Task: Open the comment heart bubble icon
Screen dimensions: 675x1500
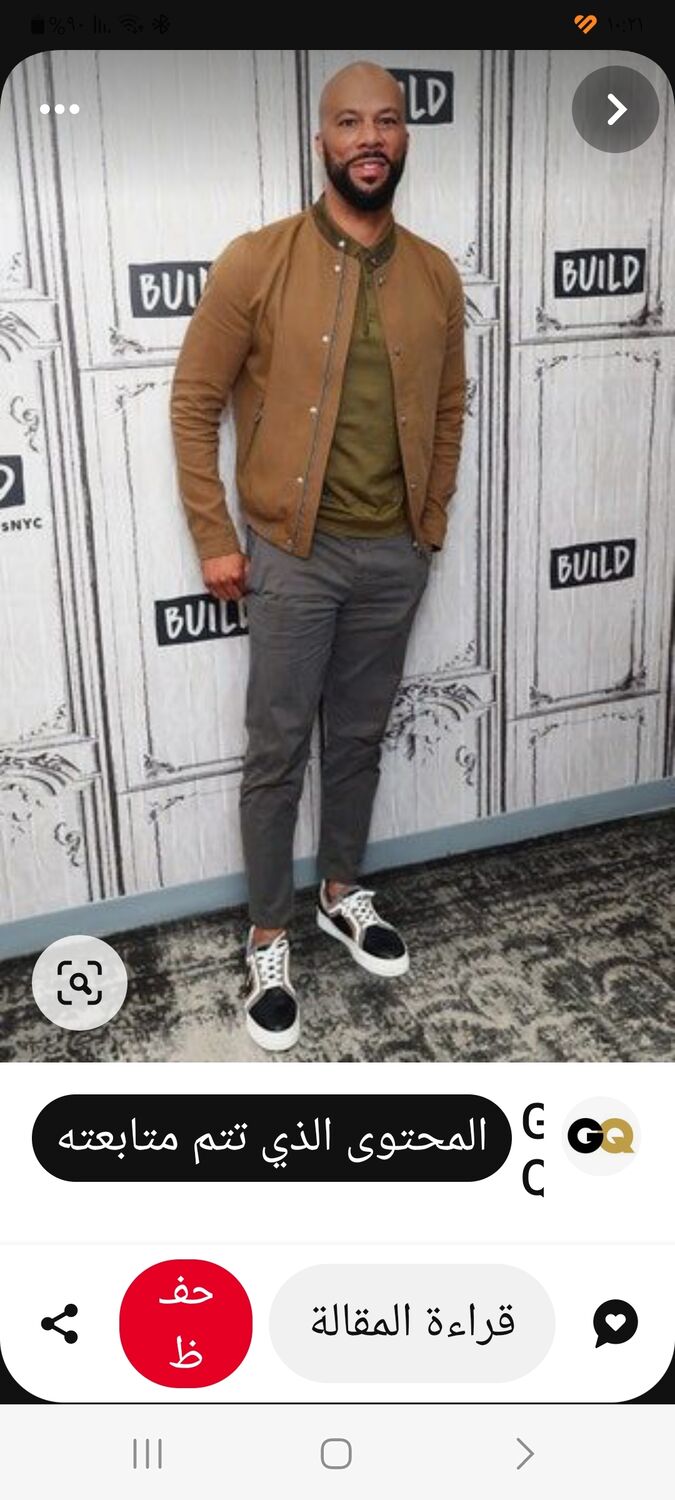Action: [x=615, y=1323]
